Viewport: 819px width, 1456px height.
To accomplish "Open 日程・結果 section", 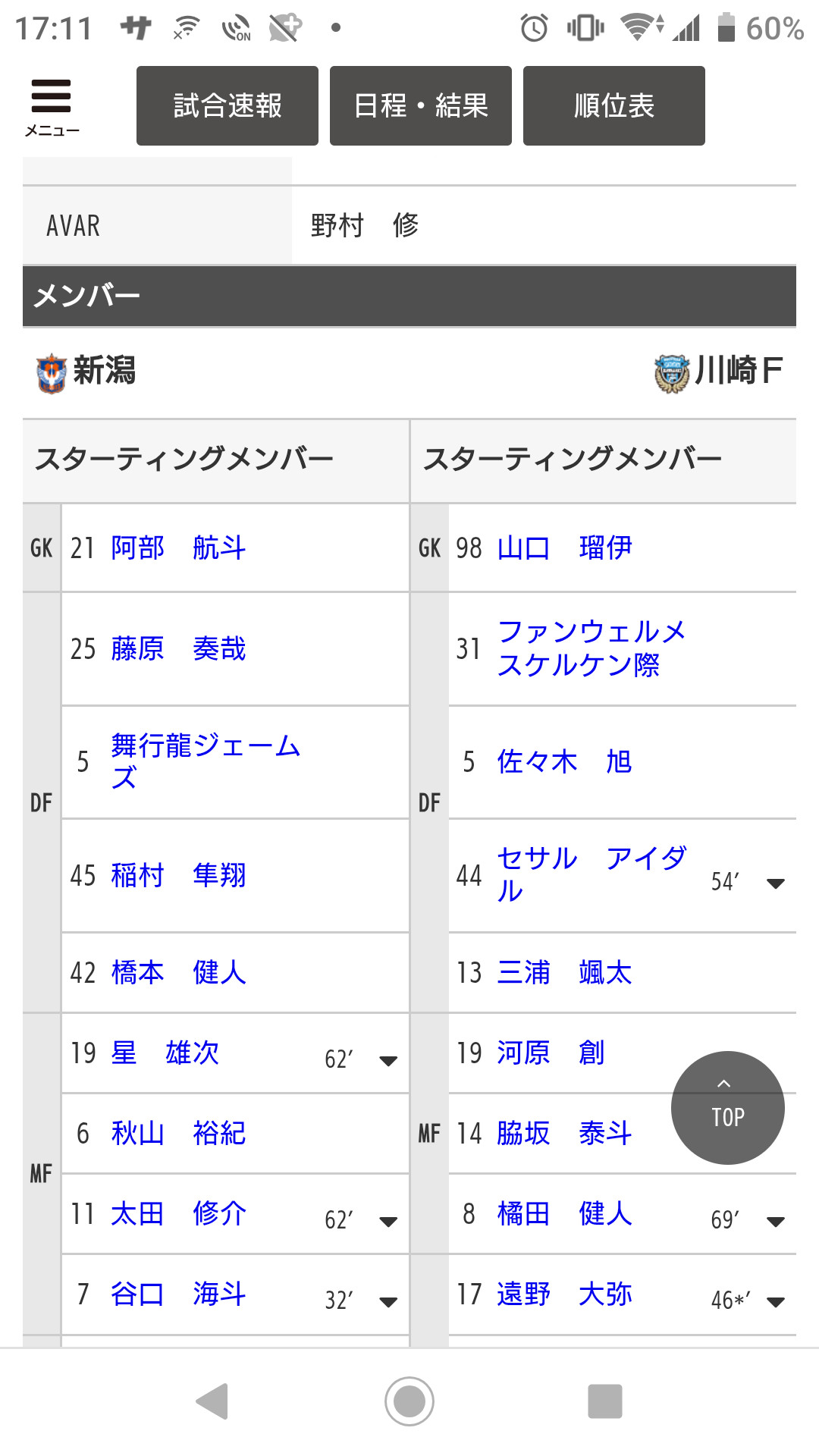I will 421,105.
